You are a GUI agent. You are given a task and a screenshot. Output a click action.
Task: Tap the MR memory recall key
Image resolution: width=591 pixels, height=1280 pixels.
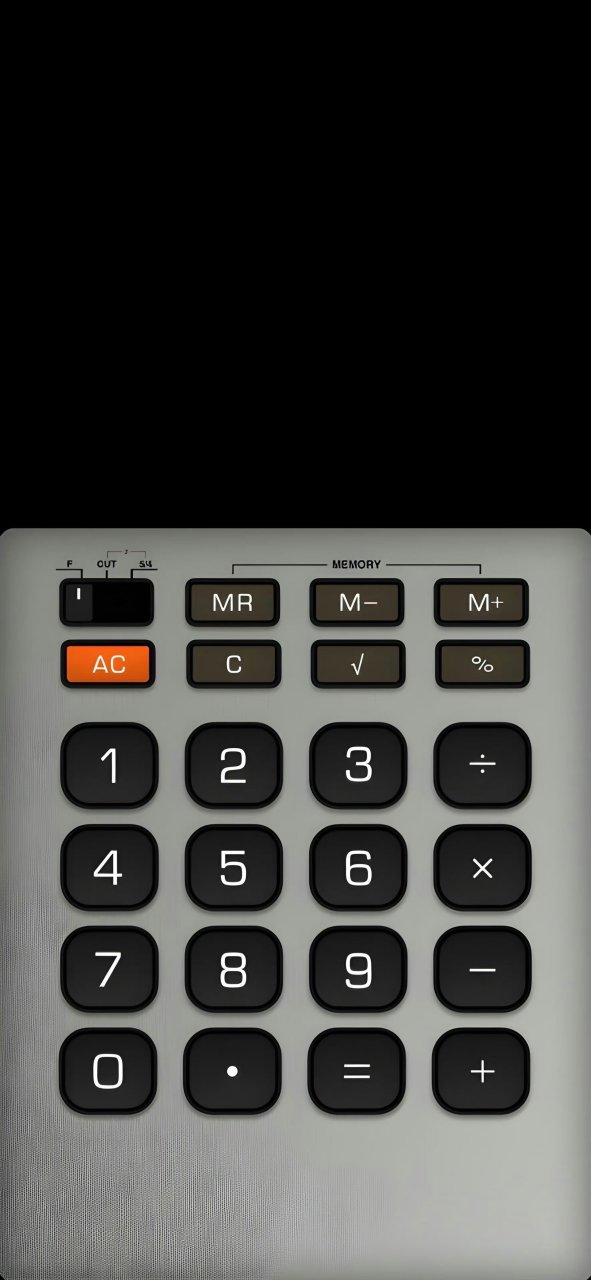click(232, 603)
